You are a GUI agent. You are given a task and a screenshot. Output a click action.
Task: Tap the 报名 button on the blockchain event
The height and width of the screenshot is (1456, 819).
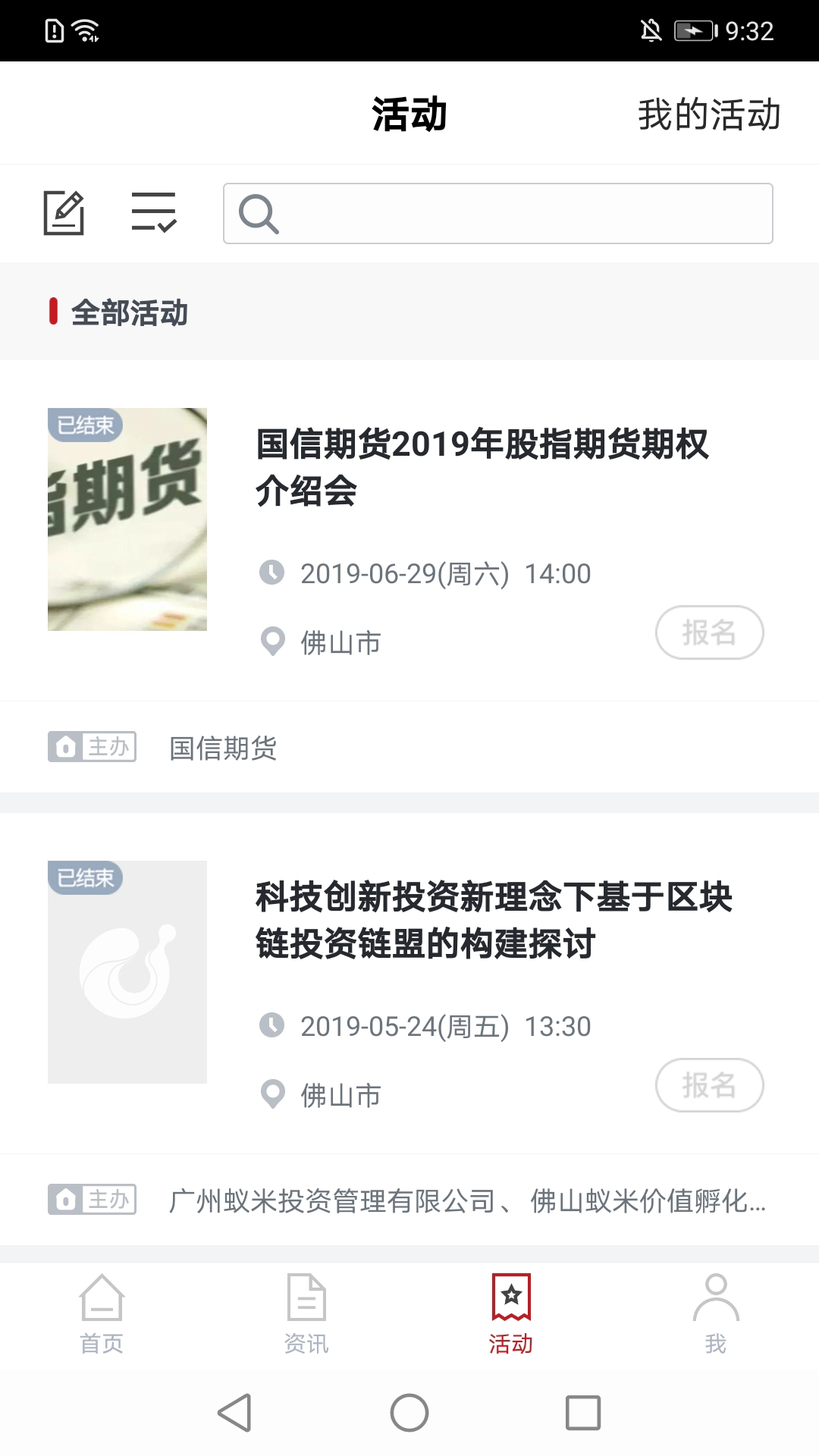pyautogui.click(x=710, y=1085)
